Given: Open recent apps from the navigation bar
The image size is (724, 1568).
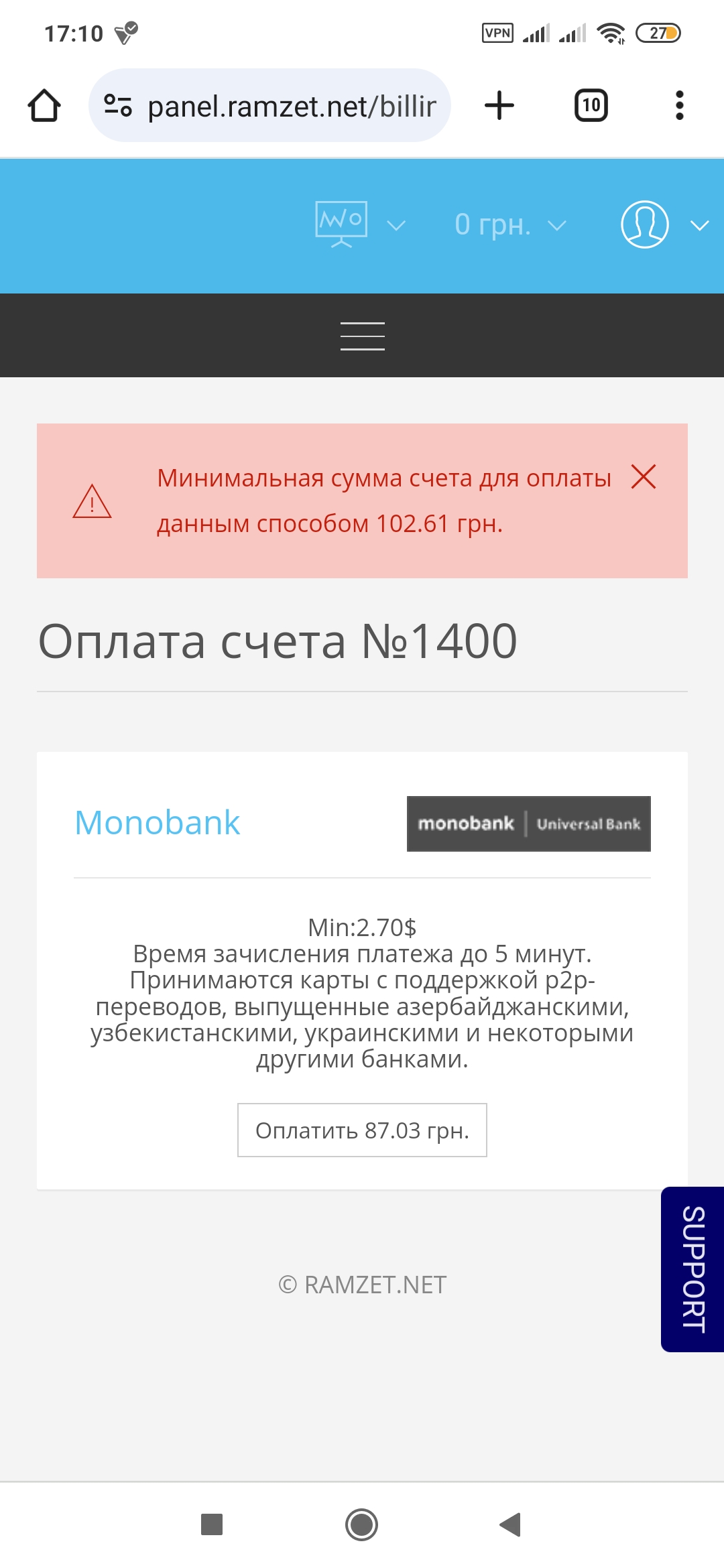Looking at the screenshot, I should tap(212, 1524).
